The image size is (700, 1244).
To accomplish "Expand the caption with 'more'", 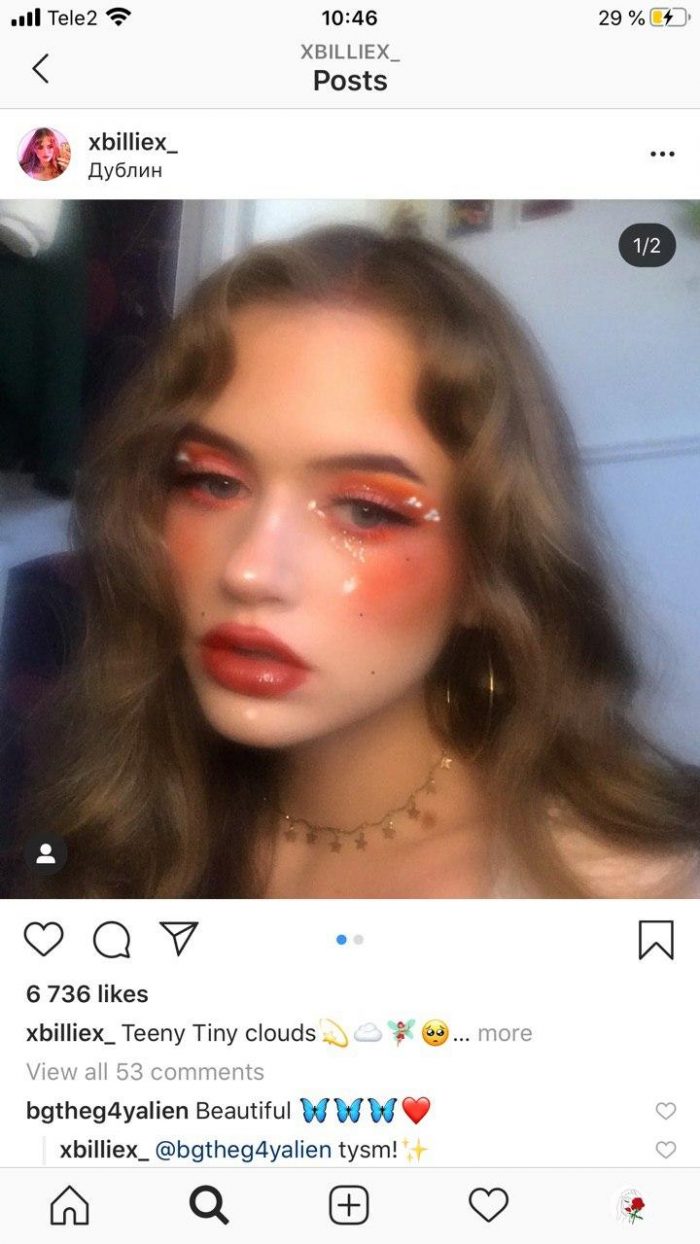I will (x=504, y=1033).
